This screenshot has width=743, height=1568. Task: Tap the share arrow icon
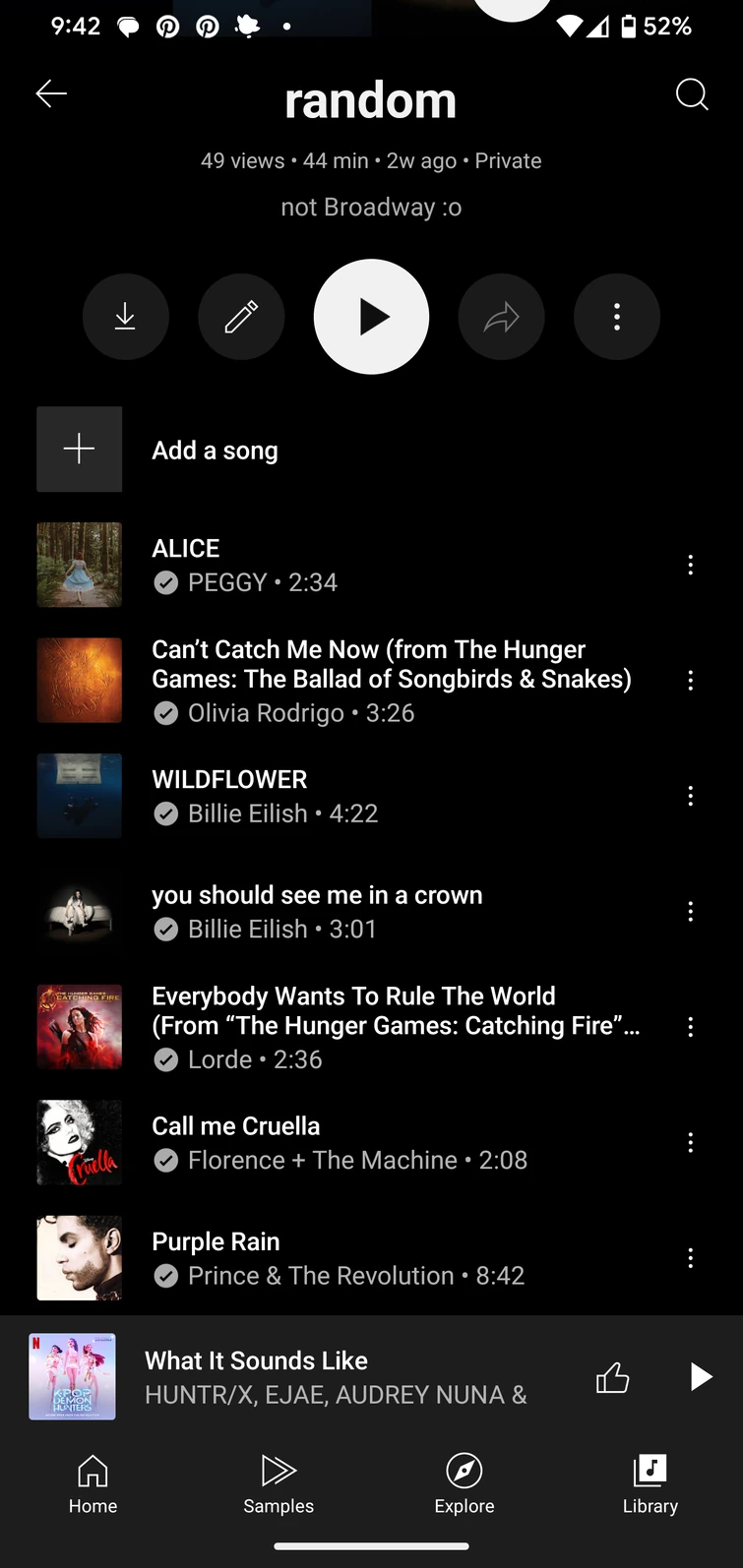tap(501, 317)
